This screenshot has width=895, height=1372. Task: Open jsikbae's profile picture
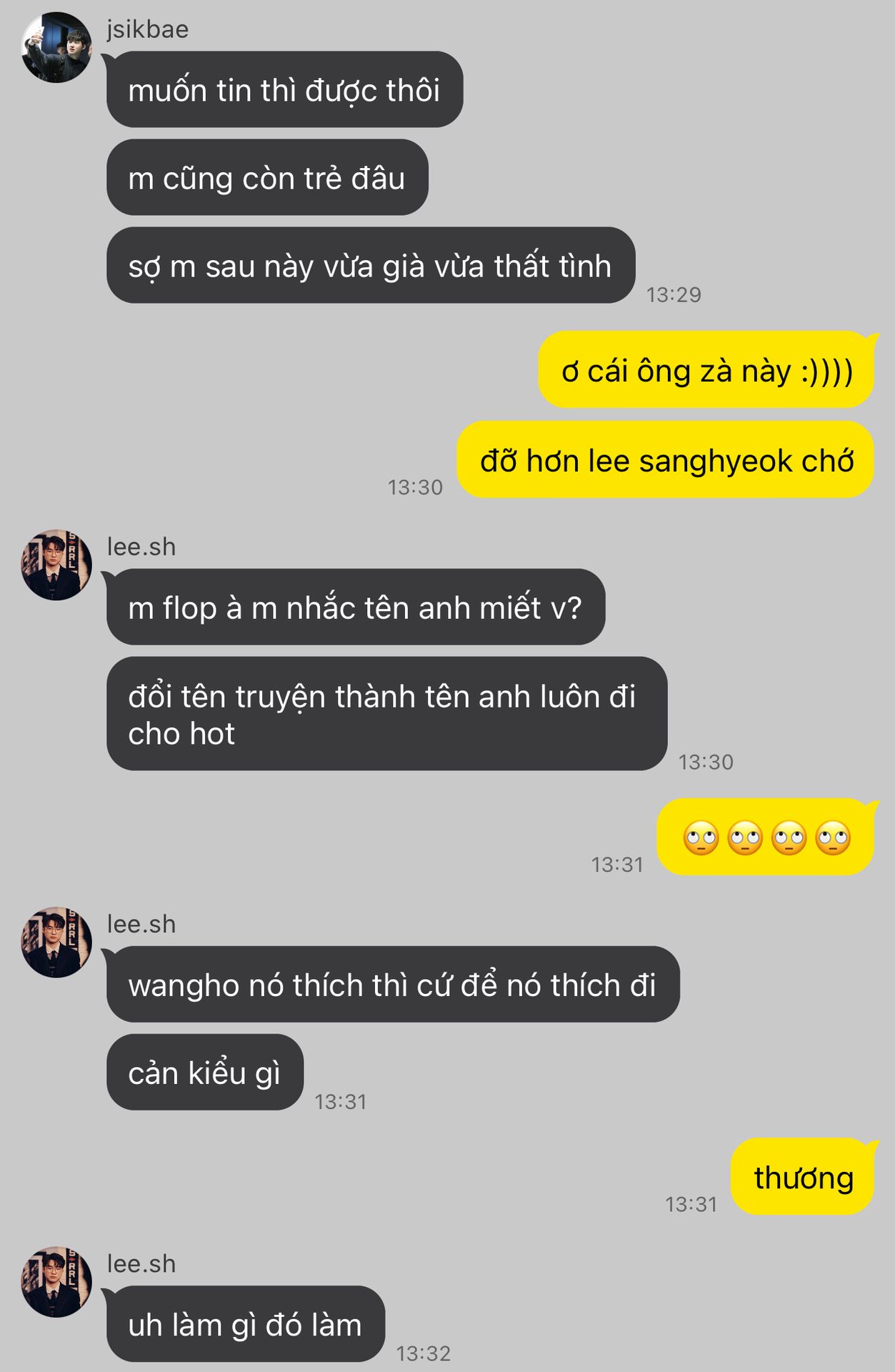pos(56,47)
